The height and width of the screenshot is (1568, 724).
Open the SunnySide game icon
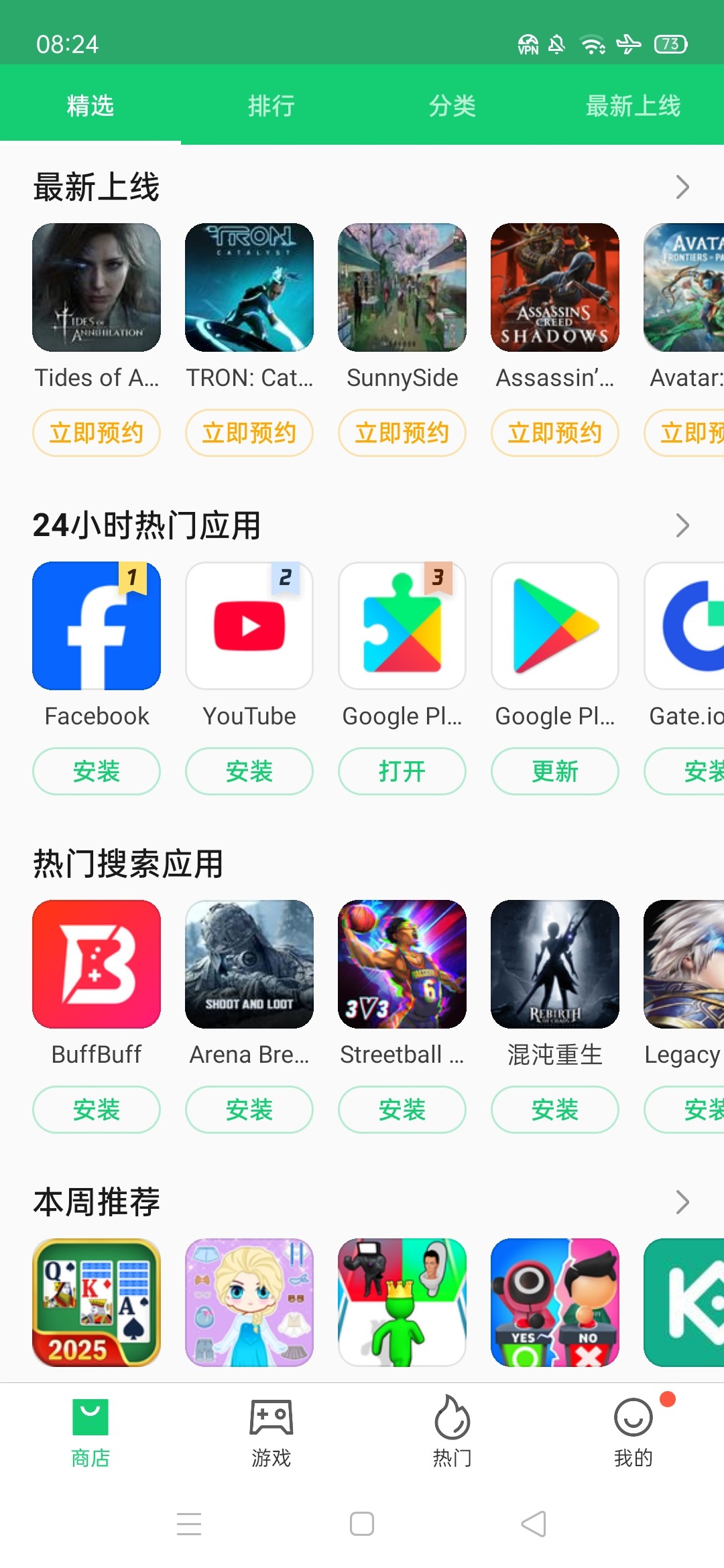[402, 287]
